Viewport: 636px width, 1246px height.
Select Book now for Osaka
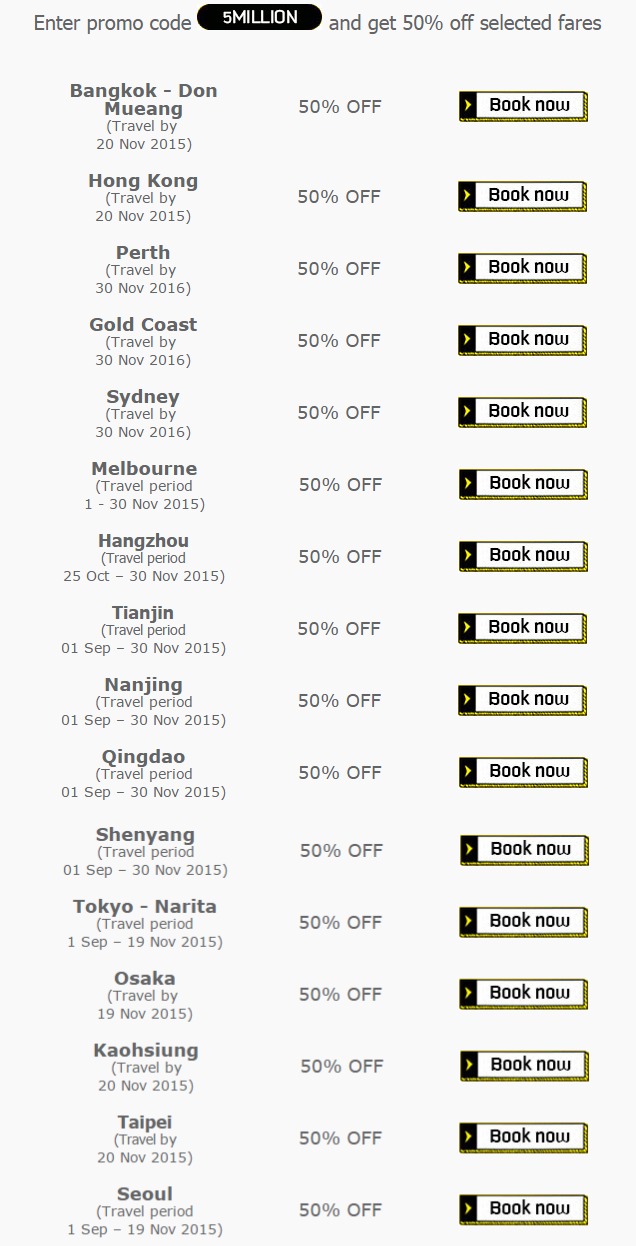(523, 994)
